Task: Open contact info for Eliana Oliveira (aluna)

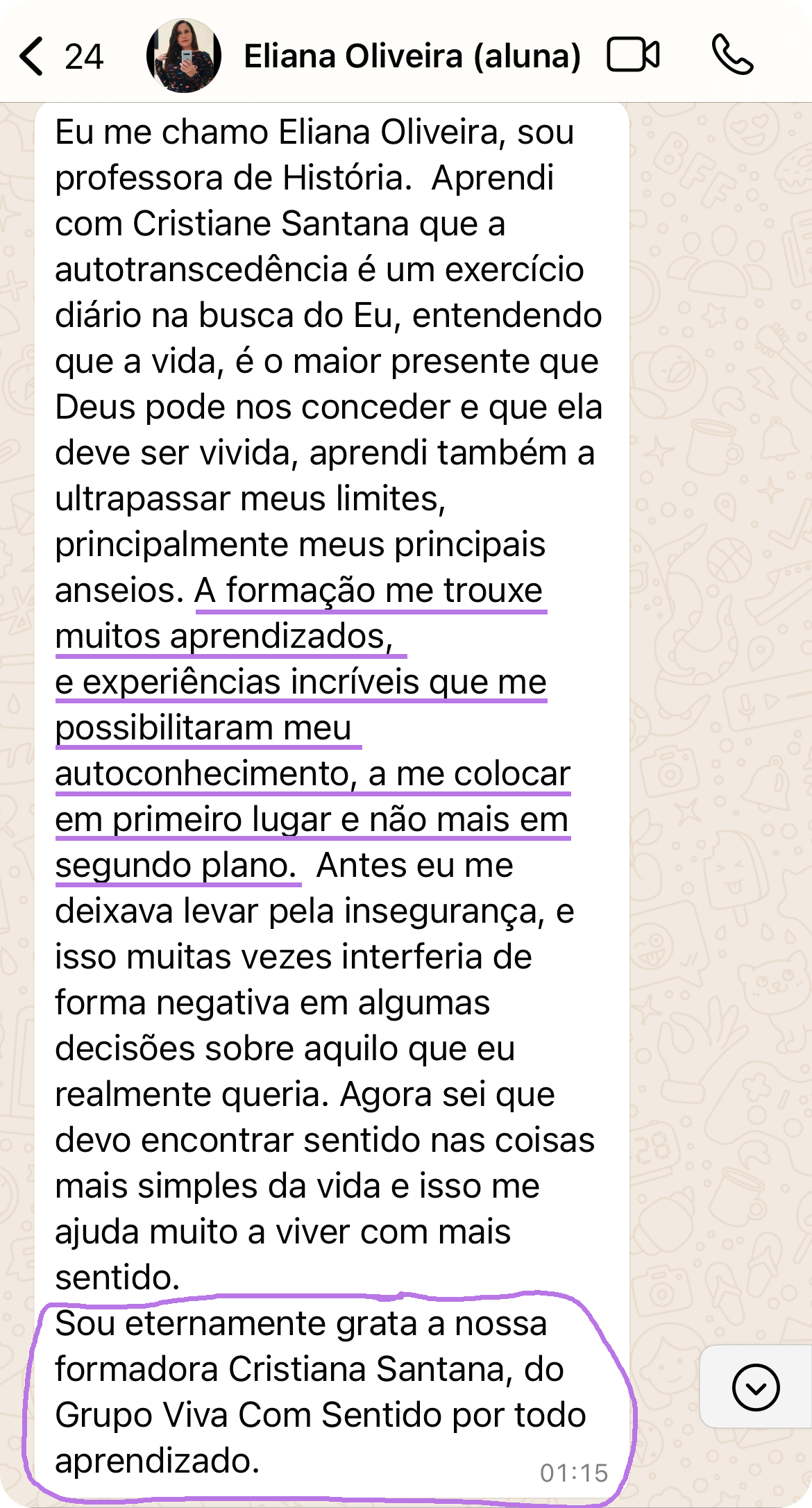Action: 412,56
